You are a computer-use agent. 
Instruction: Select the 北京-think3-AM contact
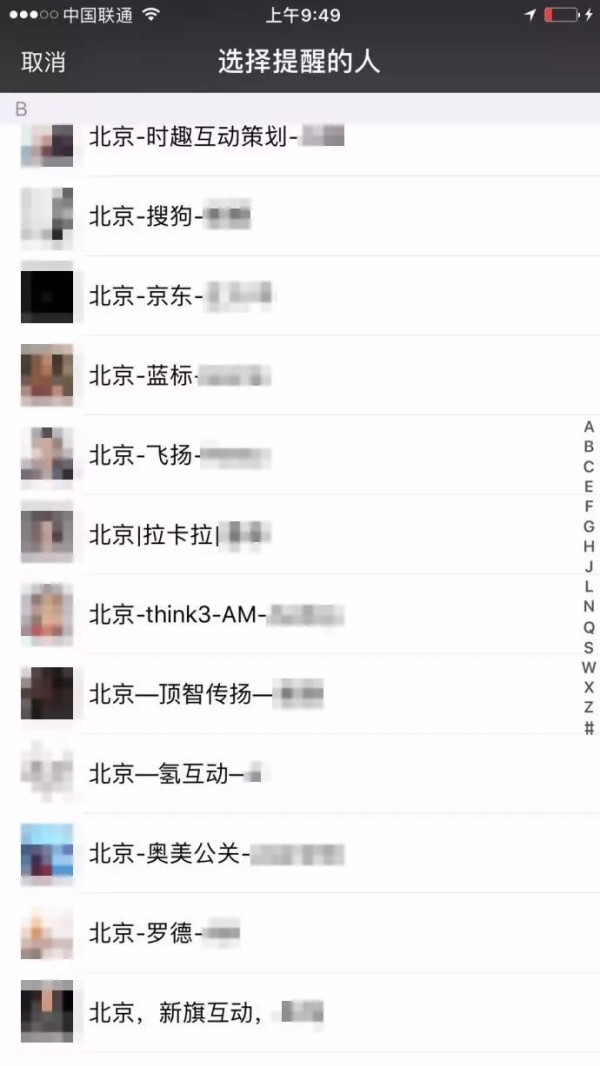(215, 614)
